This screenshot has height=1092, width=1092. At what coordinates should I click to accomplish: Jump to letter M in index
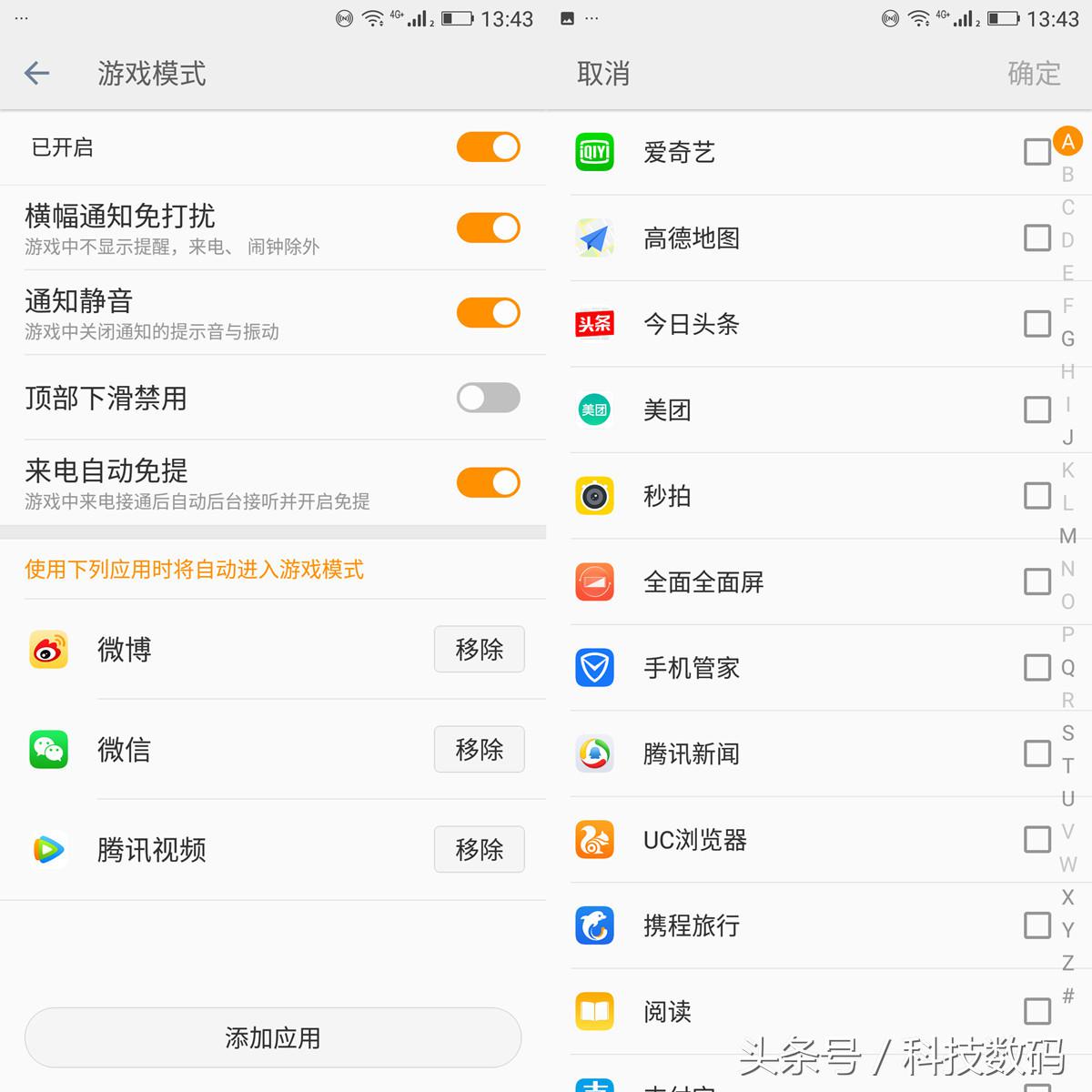pos(1068,536)
